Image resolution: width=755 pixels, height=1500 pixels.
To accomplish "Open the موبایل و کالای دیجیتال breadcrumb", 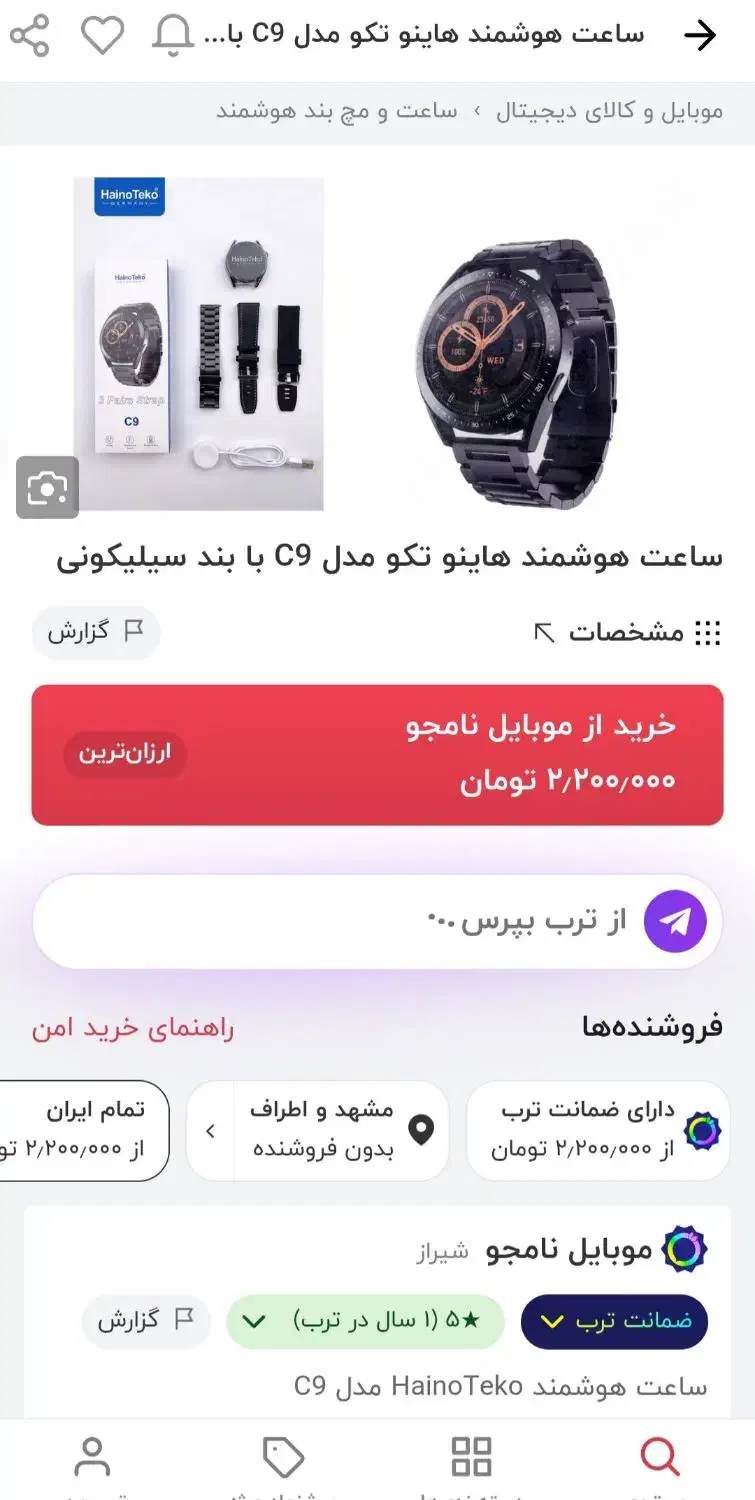I will (x=609, y=111).
